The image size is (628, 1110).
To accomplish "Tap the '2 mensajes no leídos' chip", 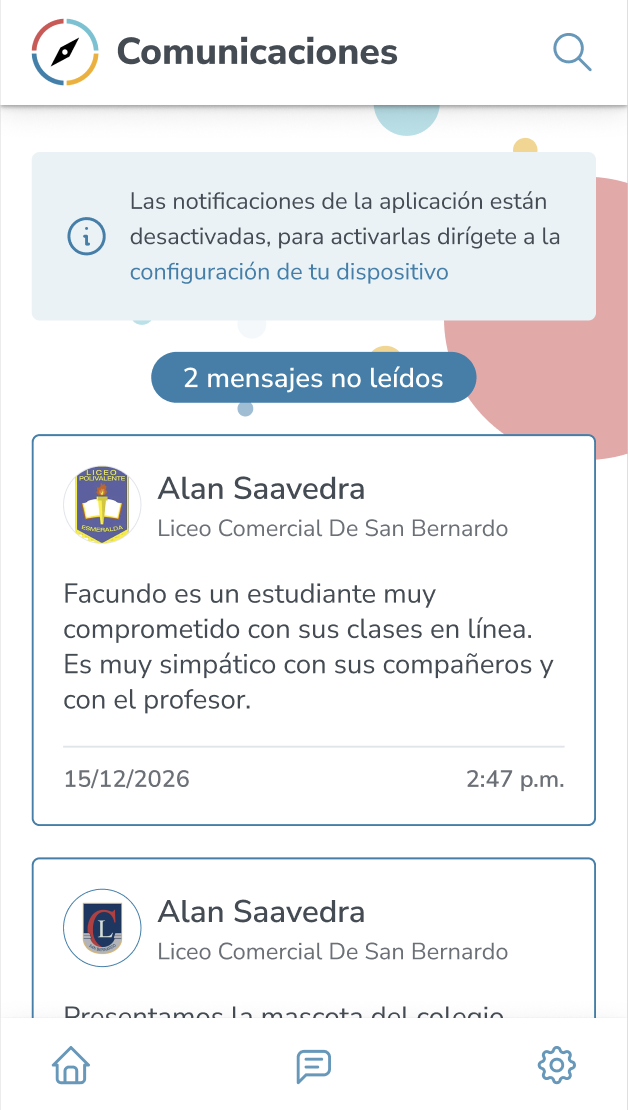I will [x=313, y=378].
